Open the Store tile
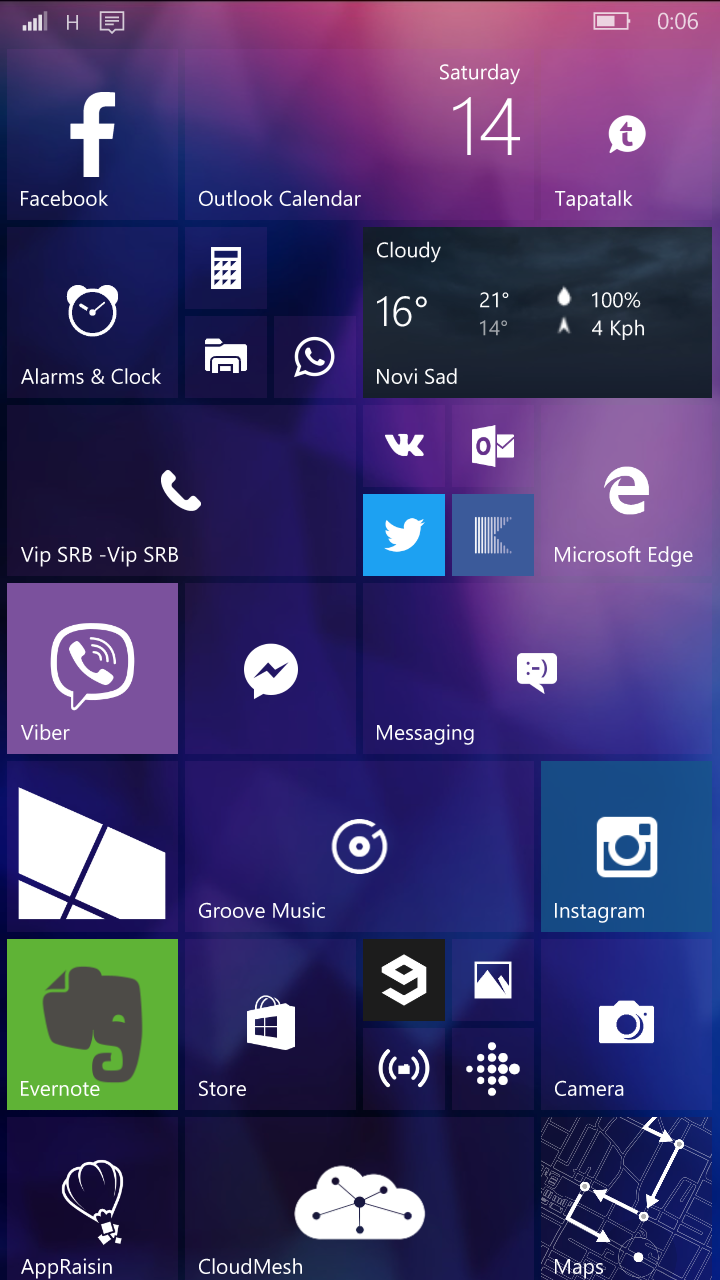Screen dimensions: 720x1280 click(x=270, y=1024)
